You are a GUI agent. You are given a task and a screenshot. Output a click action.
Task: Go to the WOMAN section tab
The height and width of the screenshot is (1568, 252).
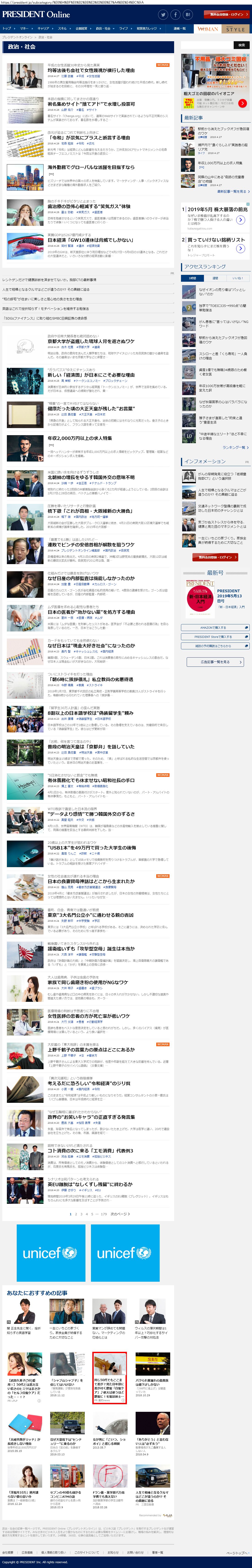[x=208, y=29]
